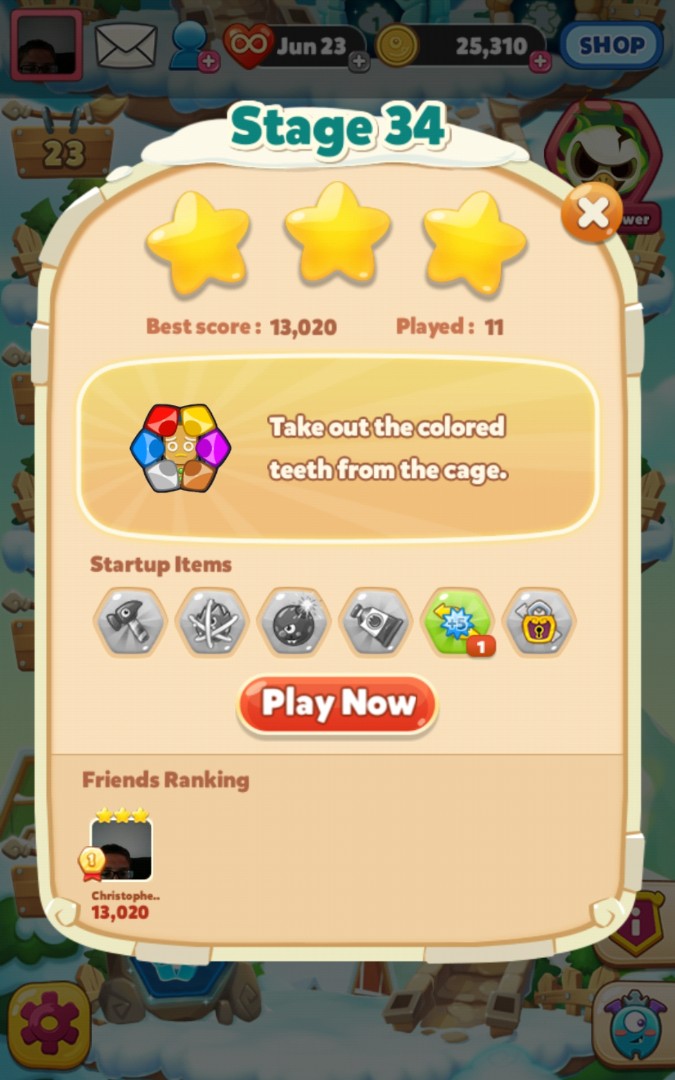
Task: Select the bomb startup item
Action: (x=293, y=622)
